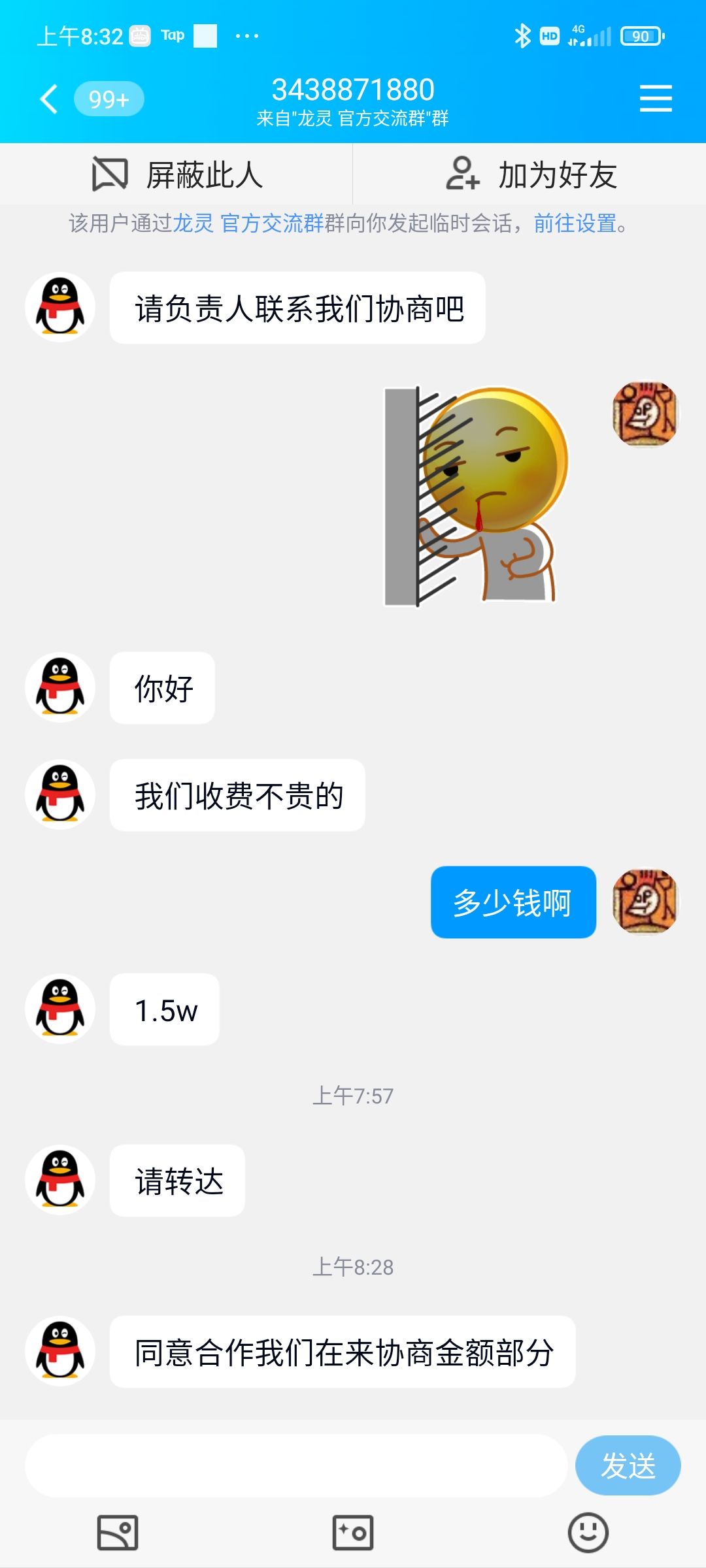Image resolution: width=706 pixels, height=1568 pixels.
Task: Open the chat settings menu
Action: point(656,98)
